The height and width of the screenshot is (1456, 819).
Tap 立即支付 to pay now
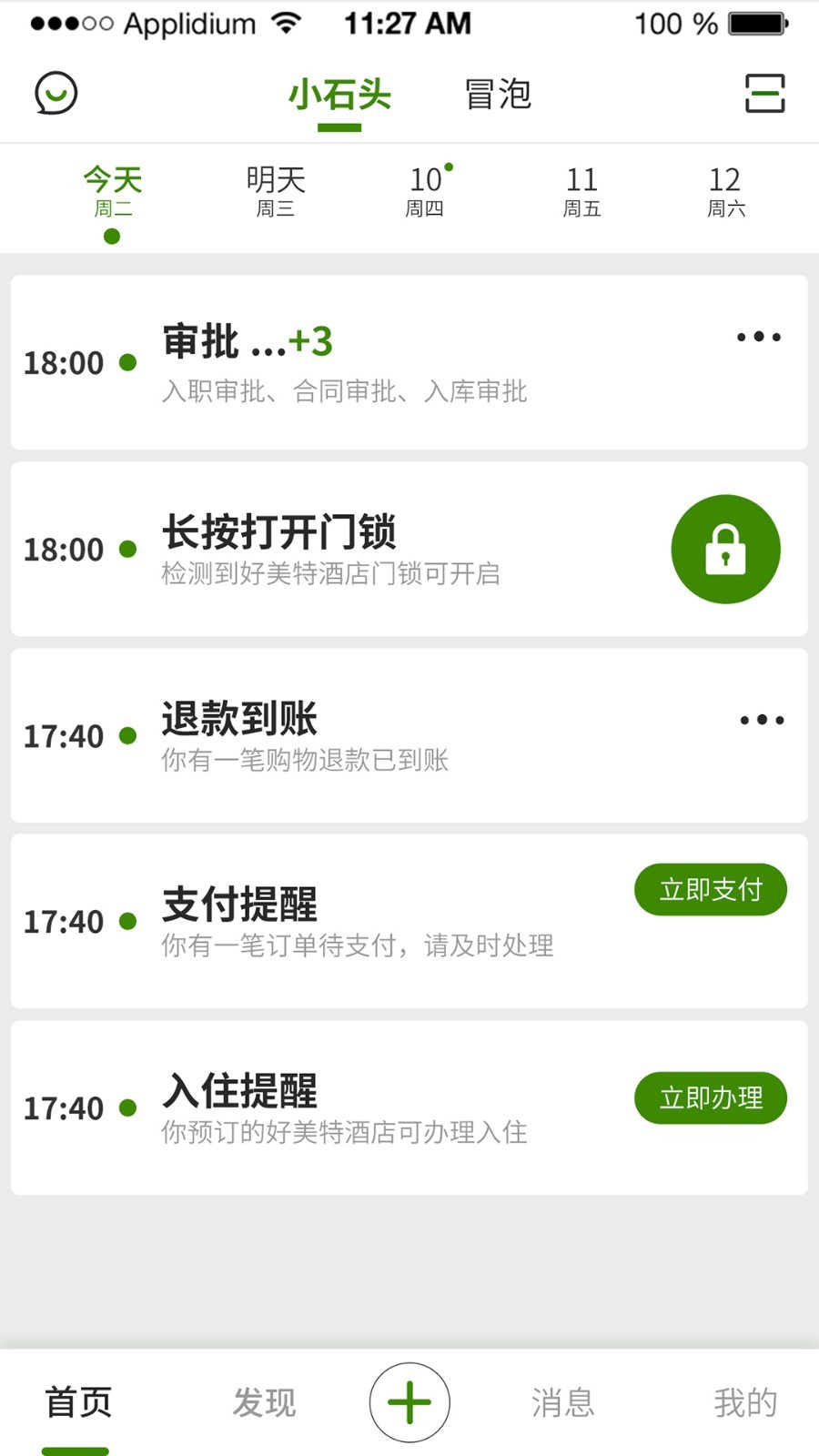click(x=710, y=889)
